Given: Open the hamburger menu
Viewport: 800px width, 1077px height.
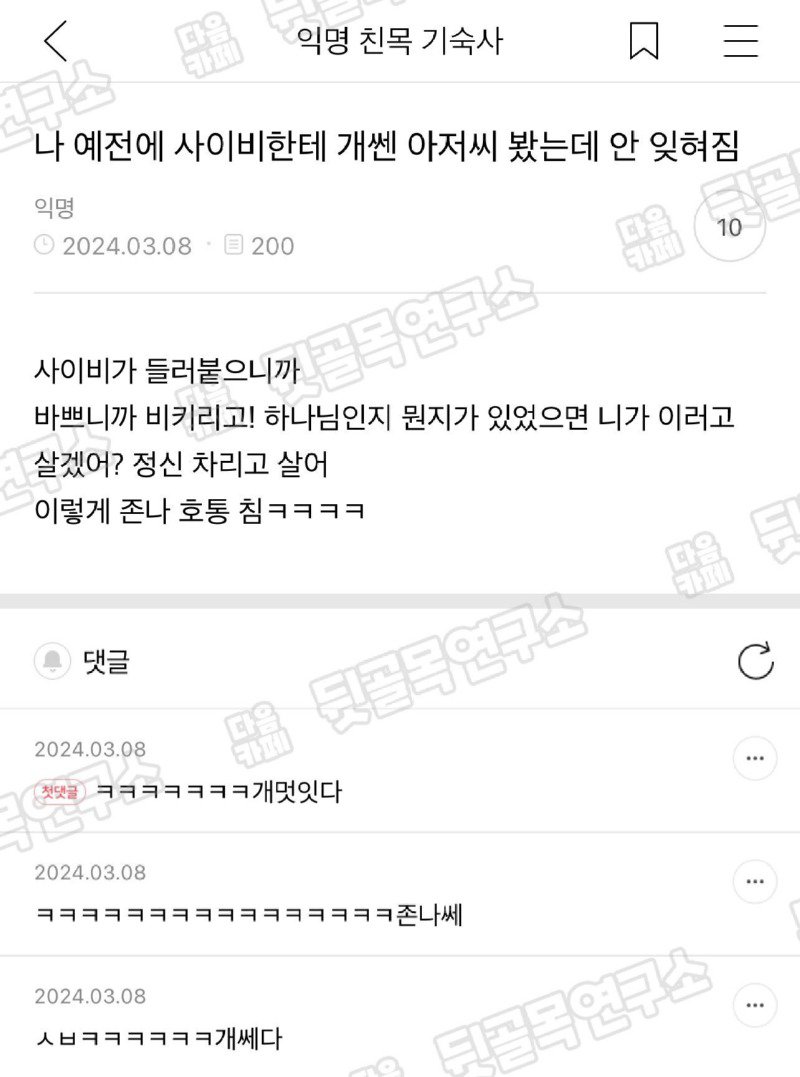Looking at the screenshot, I should click(741, 41).
